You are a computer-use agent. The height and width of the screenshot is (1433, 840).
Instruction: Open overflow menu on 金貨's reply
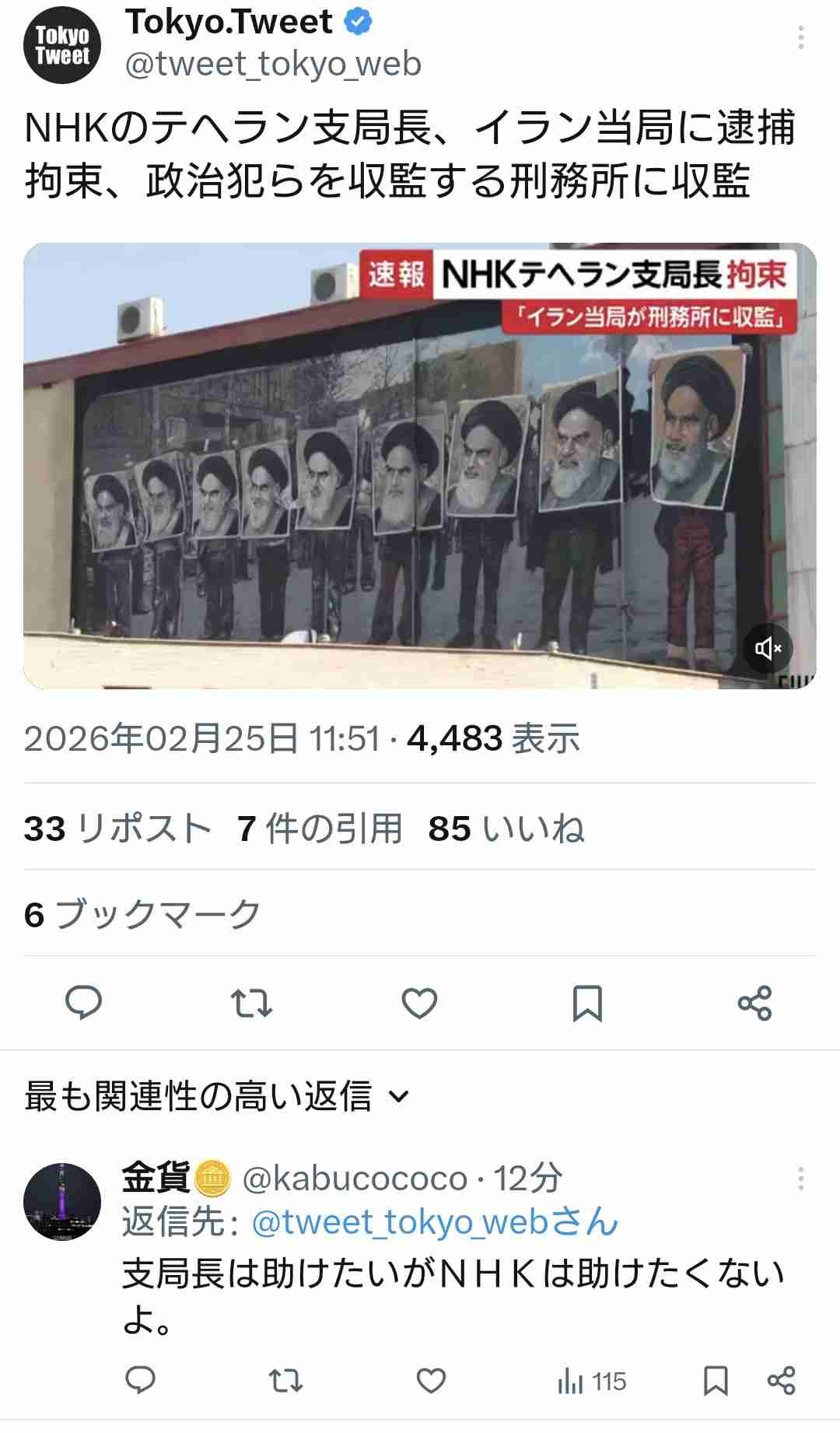(800, 1179)
